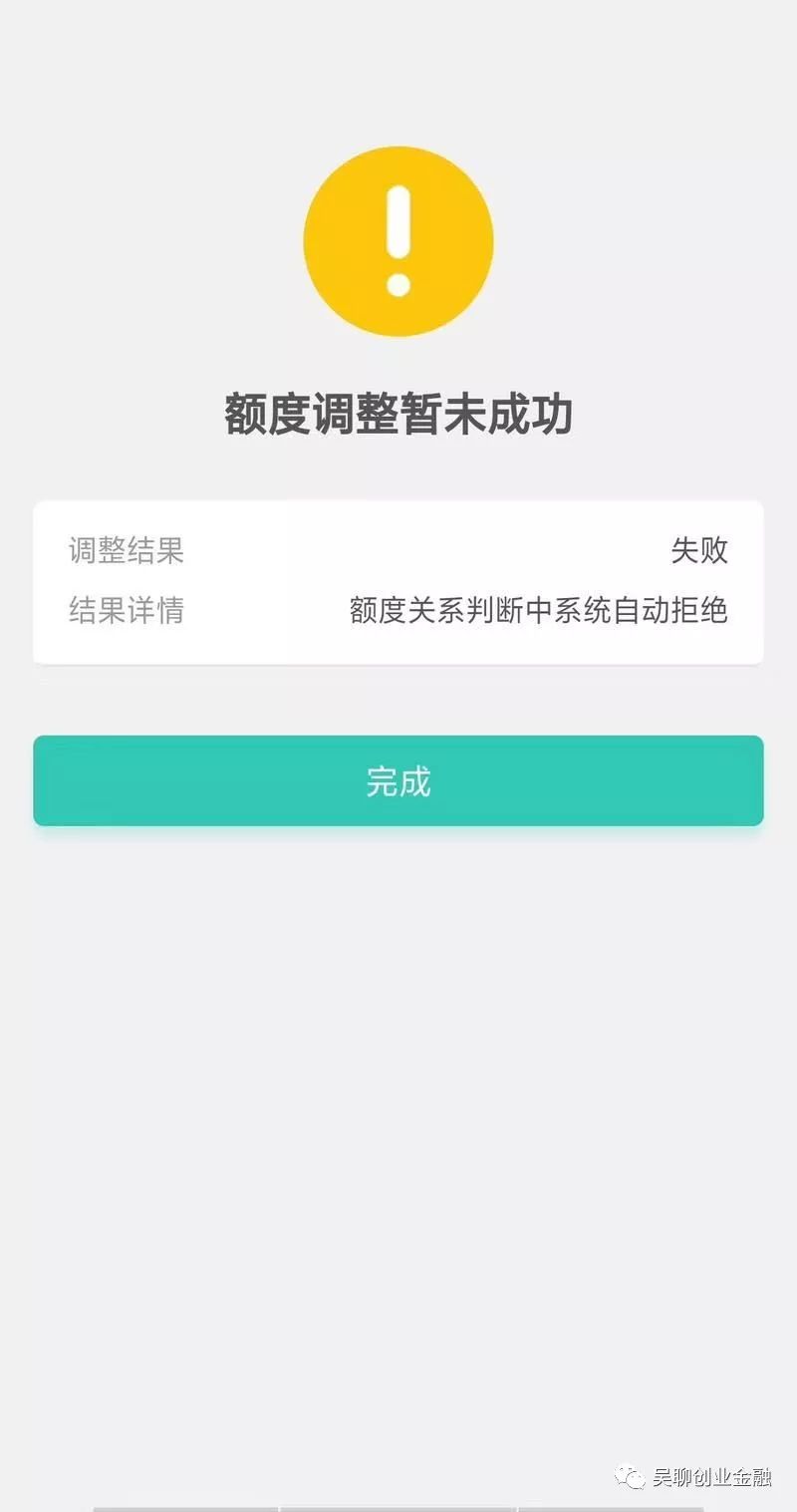Viewport: 797px width, 1512px height.
Task: Expand the result details card
Action: 398,581
